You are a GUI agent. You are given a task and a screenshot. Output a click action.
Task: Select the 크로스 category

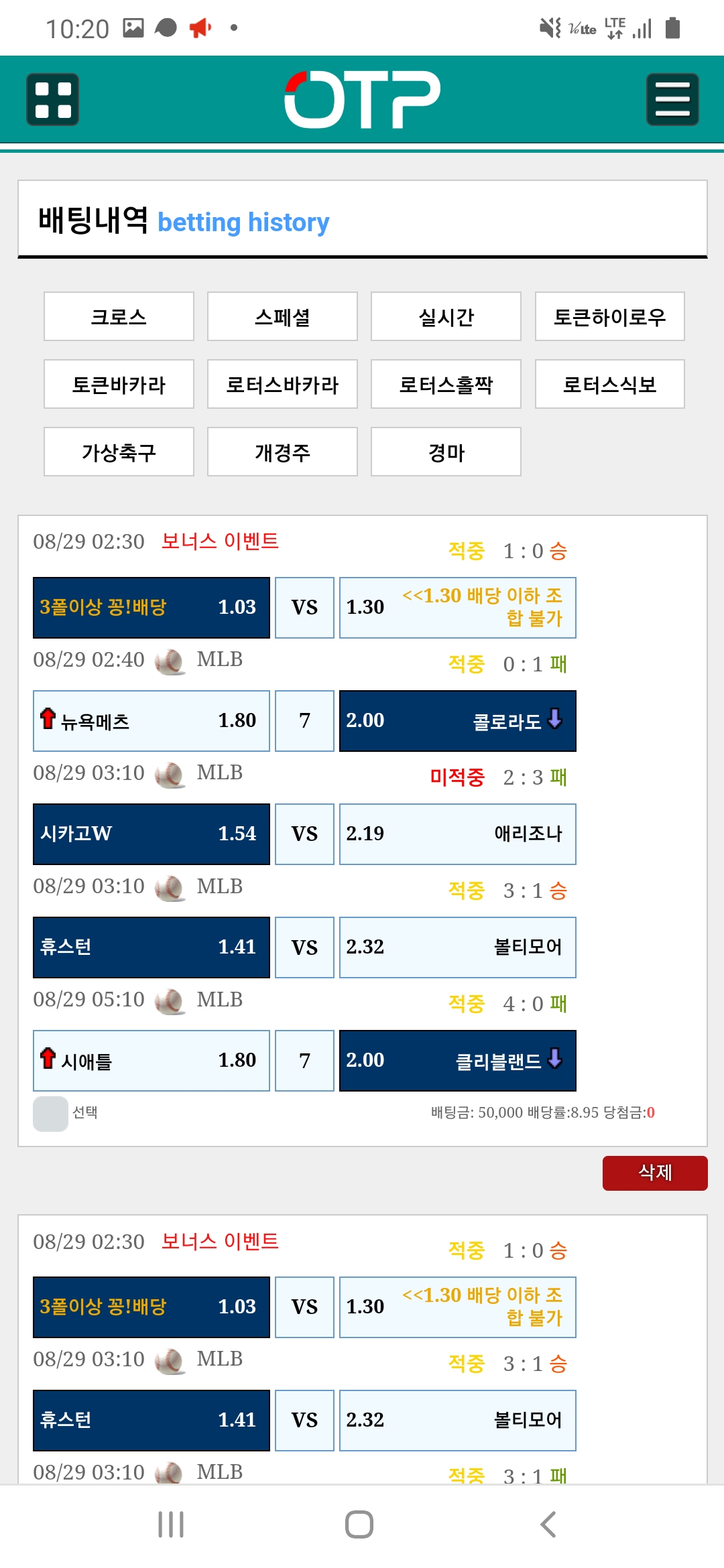coord(119,316)
